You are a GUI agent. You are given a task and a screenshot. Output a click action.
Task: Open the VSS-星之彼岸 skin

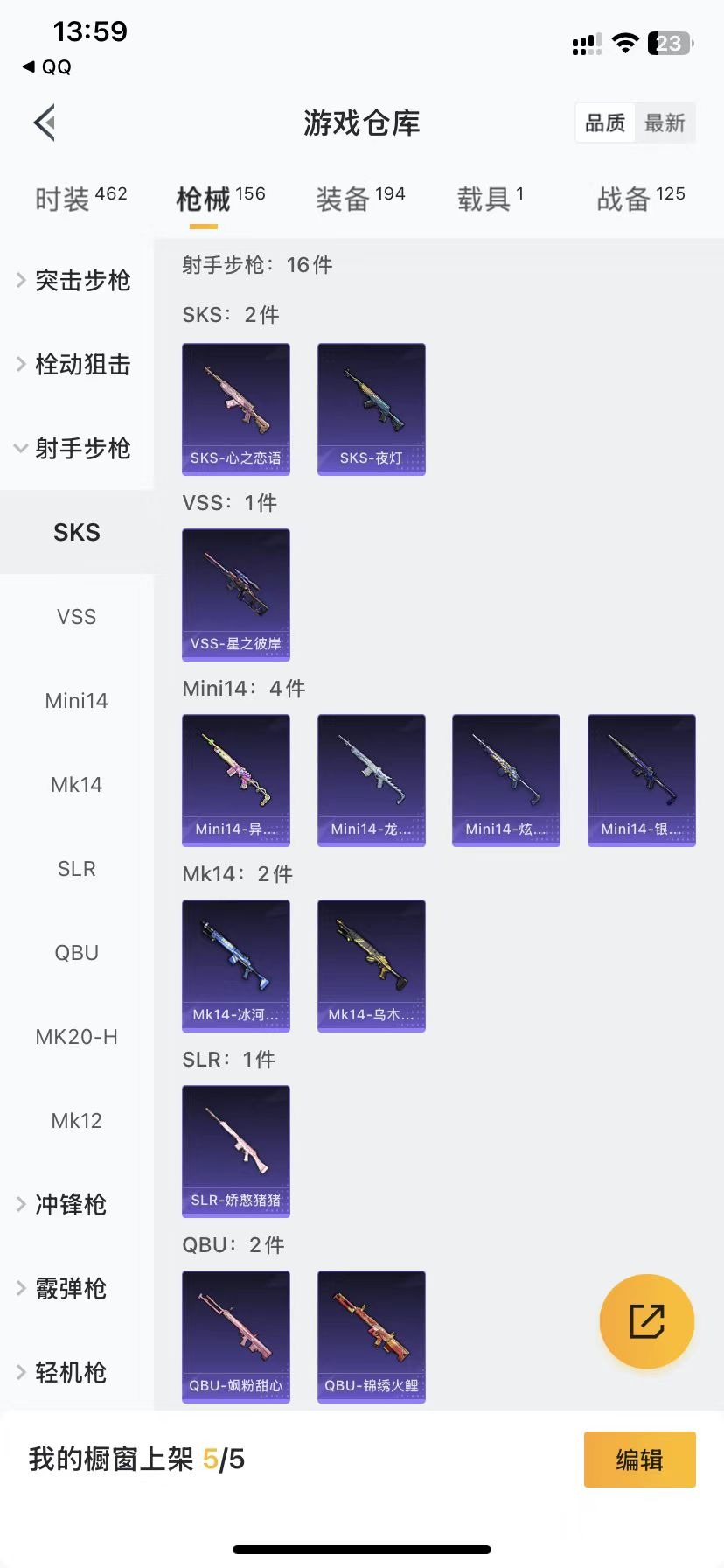[x=236, y=594]
